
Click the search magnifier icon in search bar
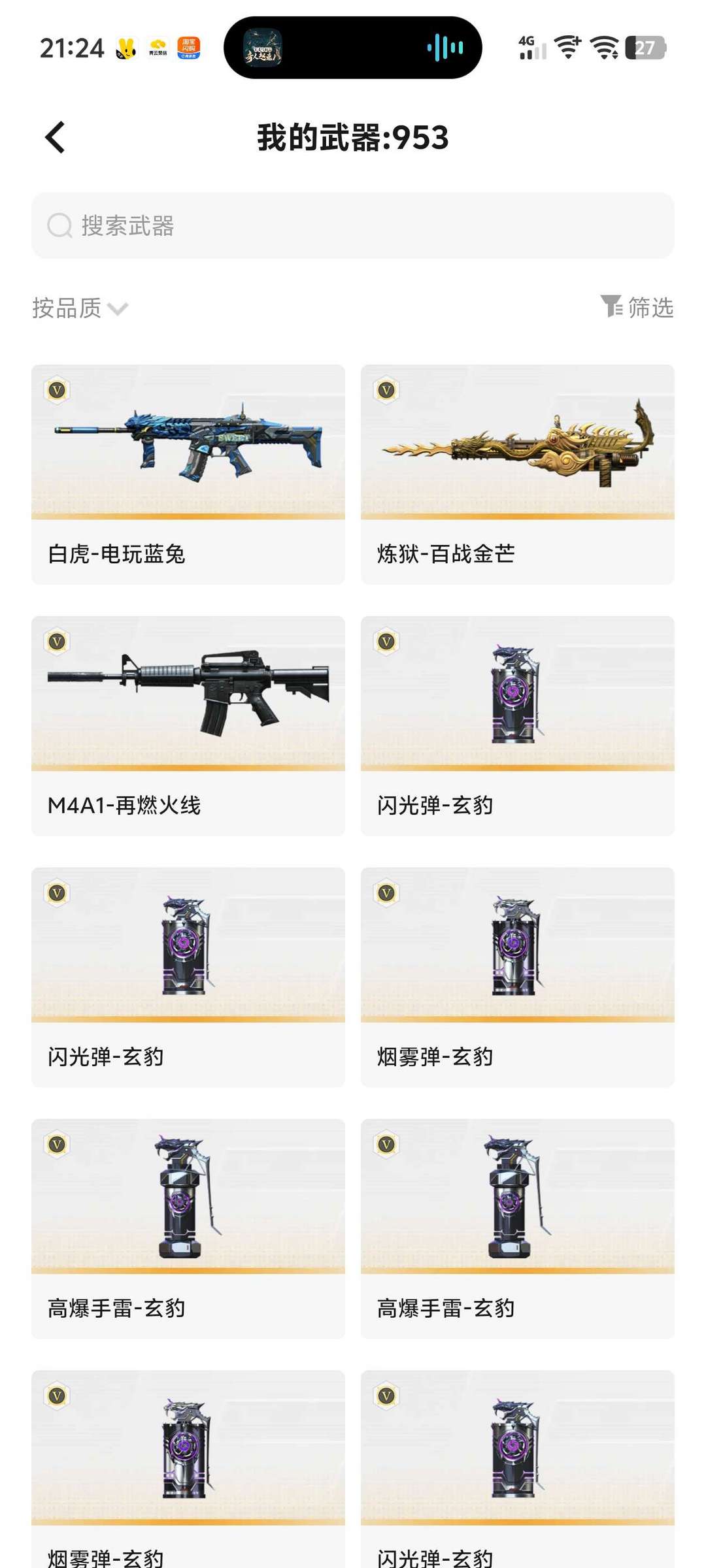tap(59, 226)
